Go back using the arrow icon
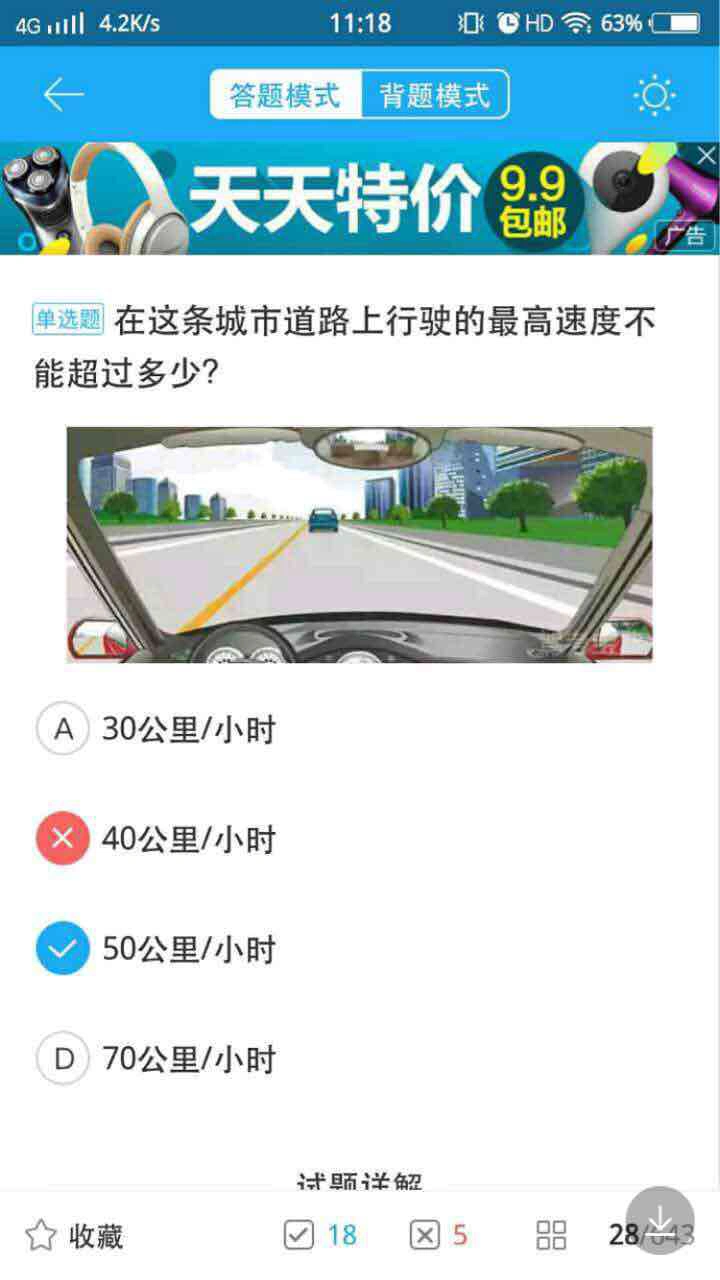 (x=63, y=95)
